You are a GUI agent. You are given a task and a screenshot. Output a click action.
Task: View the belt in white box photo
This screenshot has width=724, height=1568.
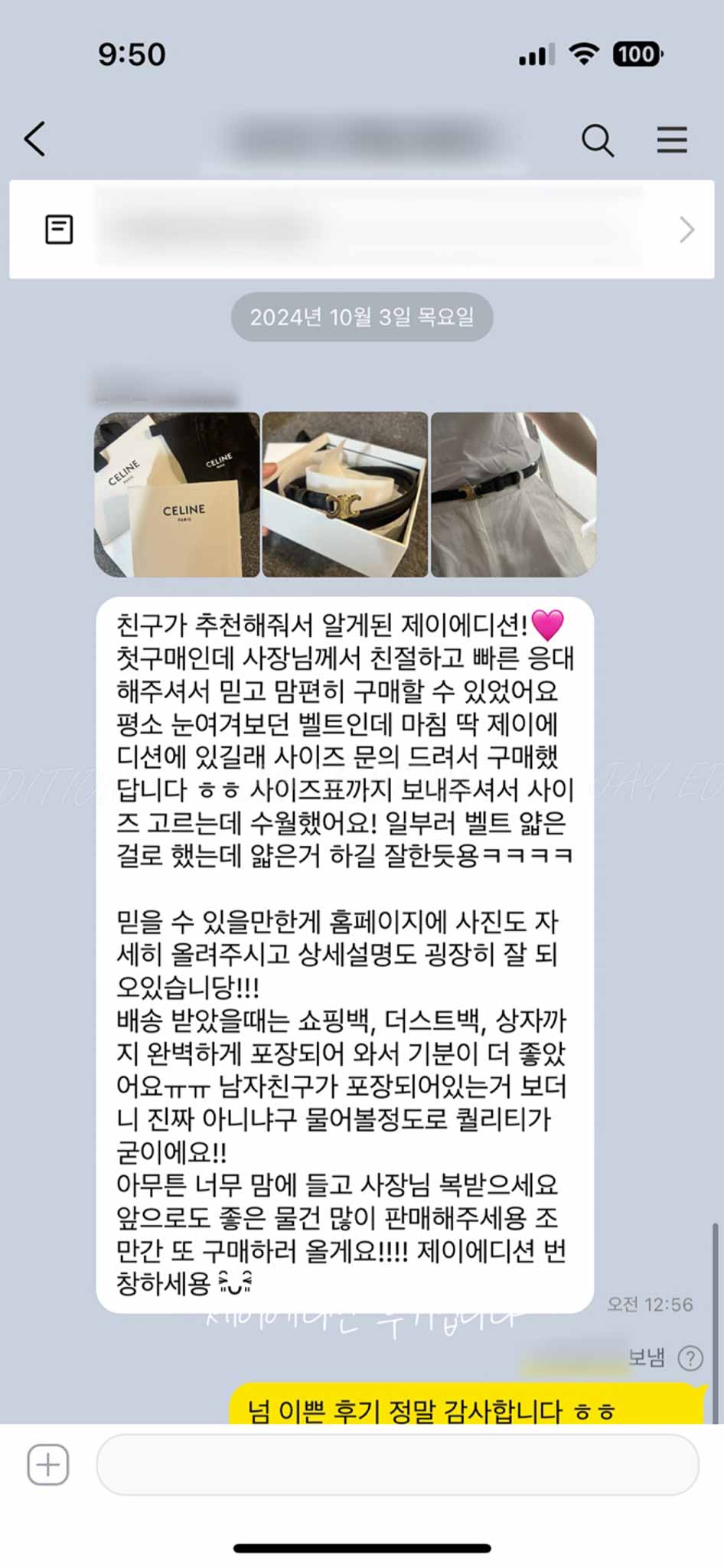(x=345, y=495)
